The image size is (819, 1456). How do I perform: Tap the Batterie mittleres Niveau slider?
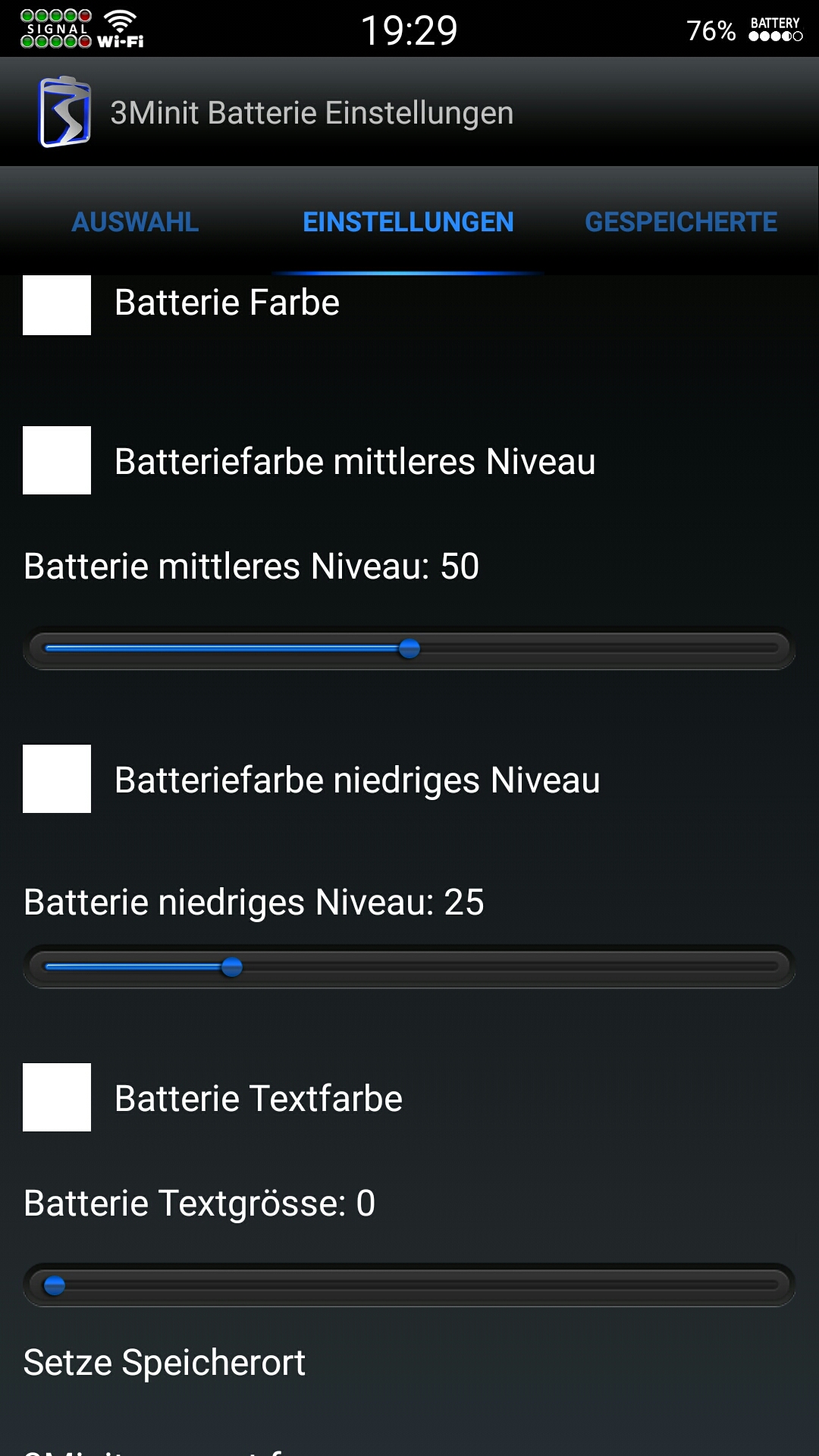pos(409,648)
